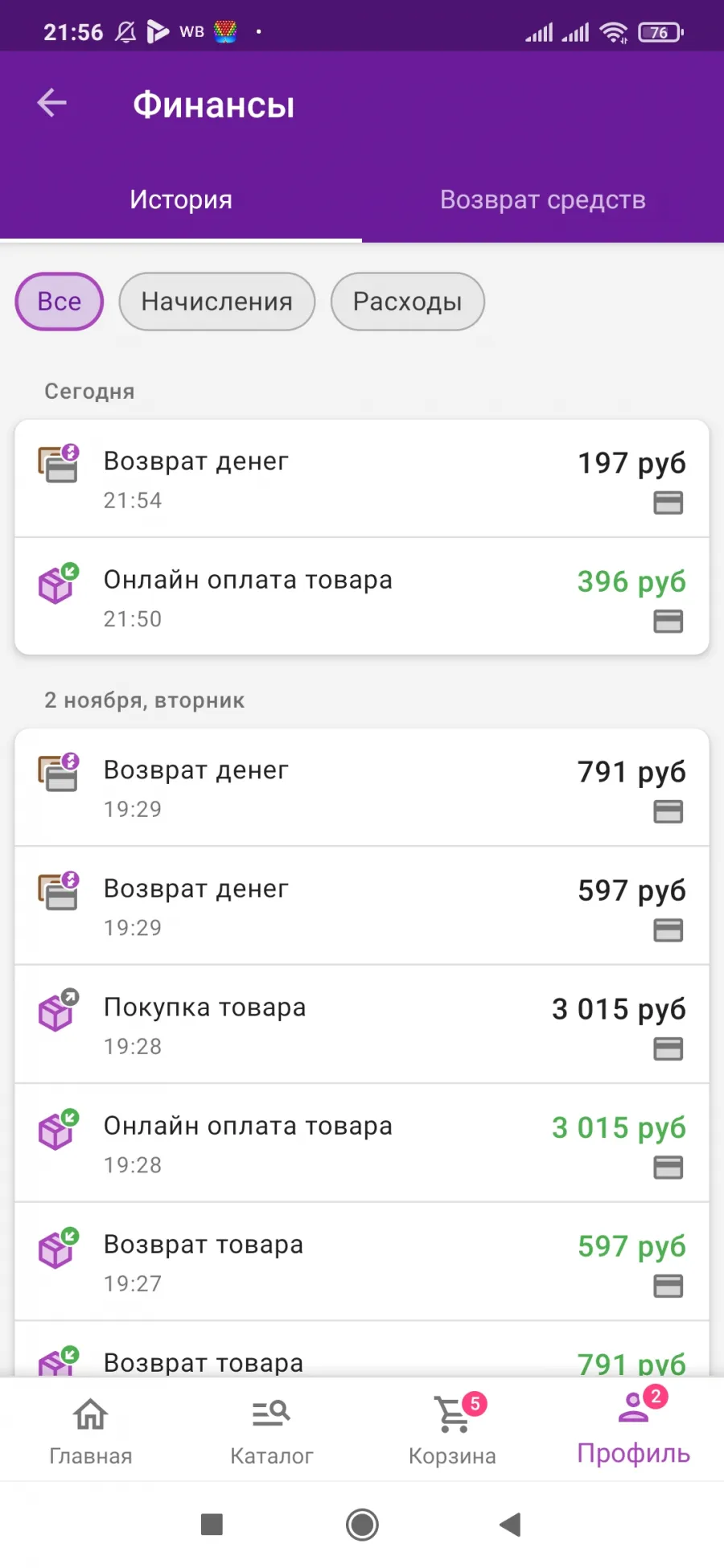This screenshot has height=1568, width=724.
Task: Open the 197 руб Возврат денег entry
Action: point(362,478)
